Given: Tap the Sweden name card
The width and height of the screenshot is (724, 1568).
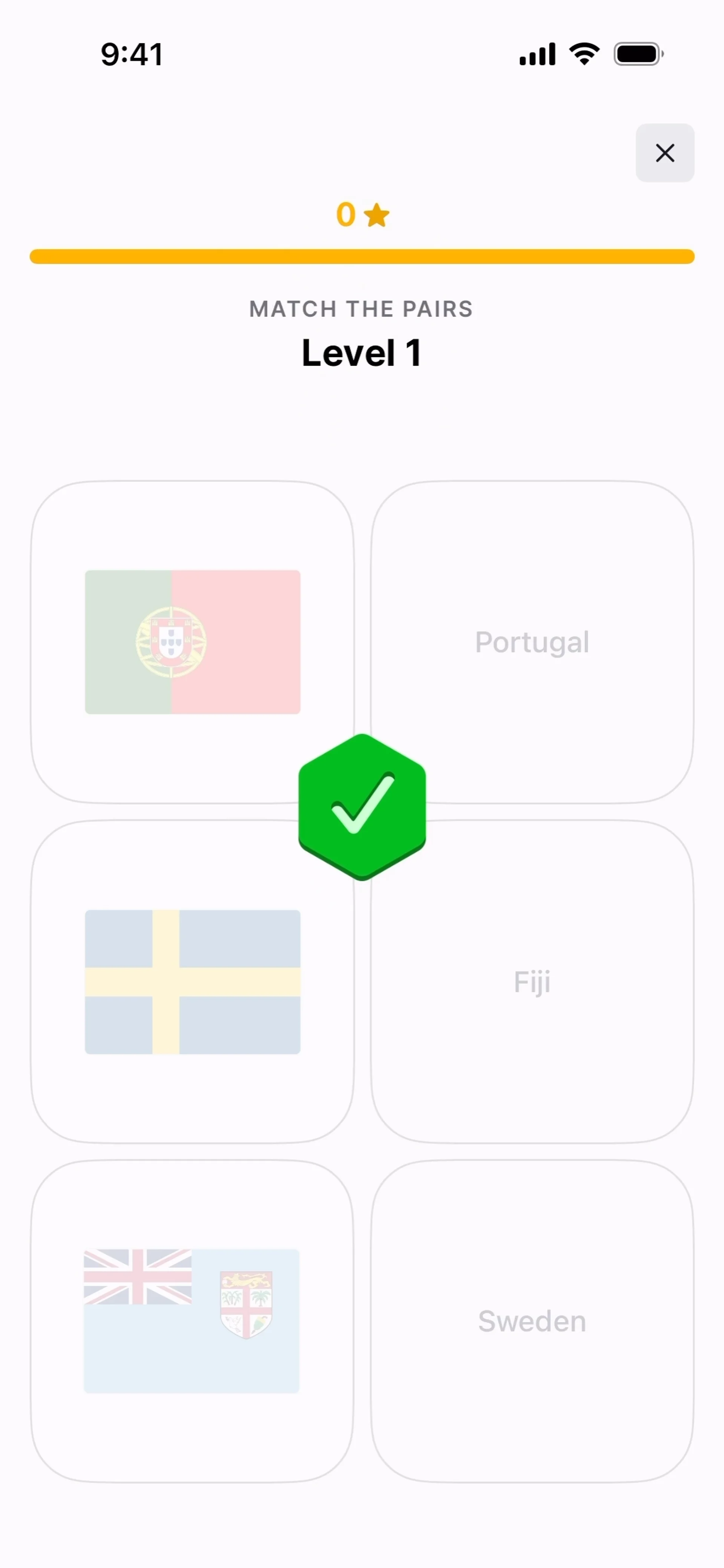Looking at the screenshot, I should (x=532, y=1321).
